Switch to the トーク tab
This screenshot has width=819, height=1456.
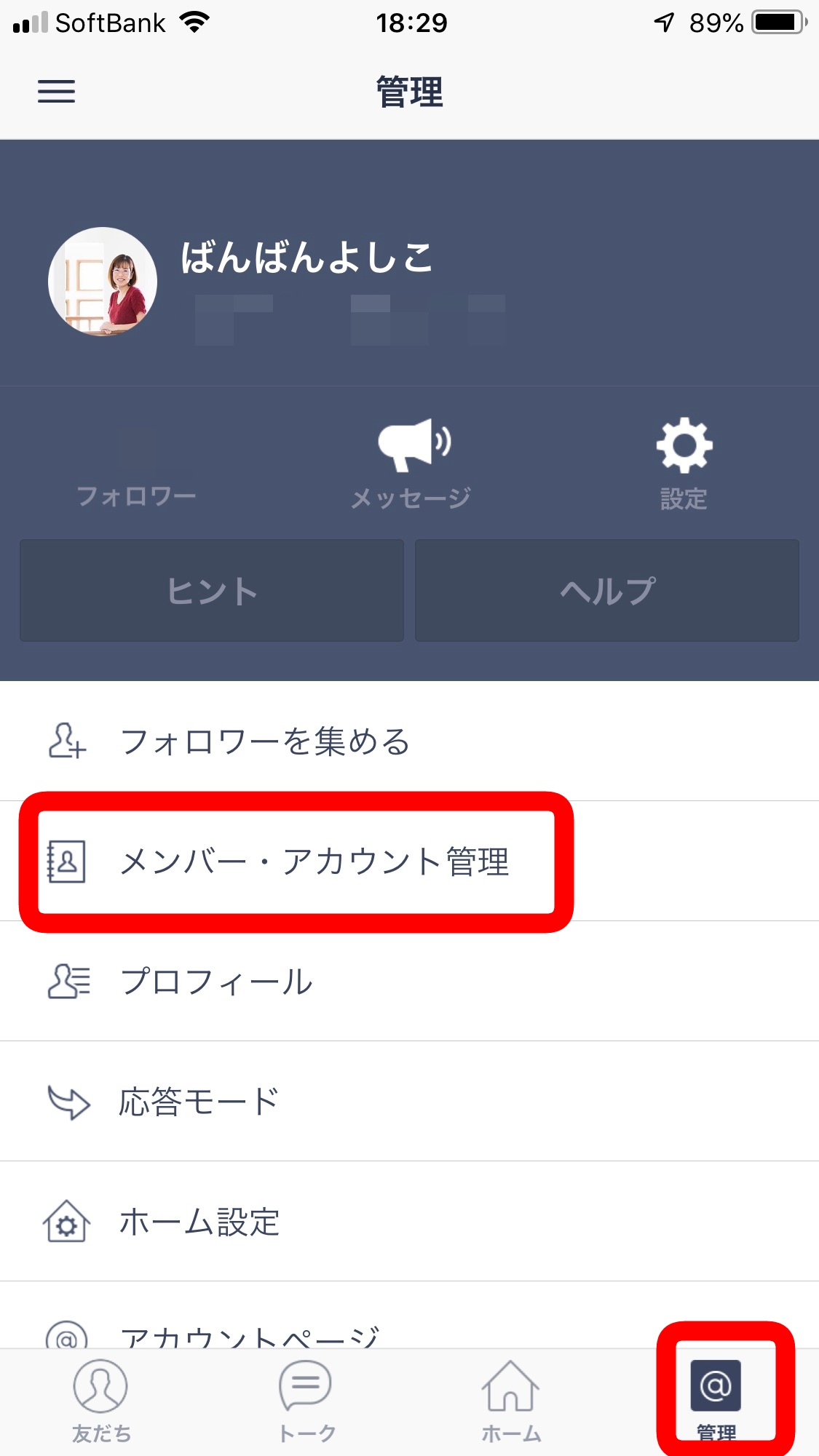306,1401
